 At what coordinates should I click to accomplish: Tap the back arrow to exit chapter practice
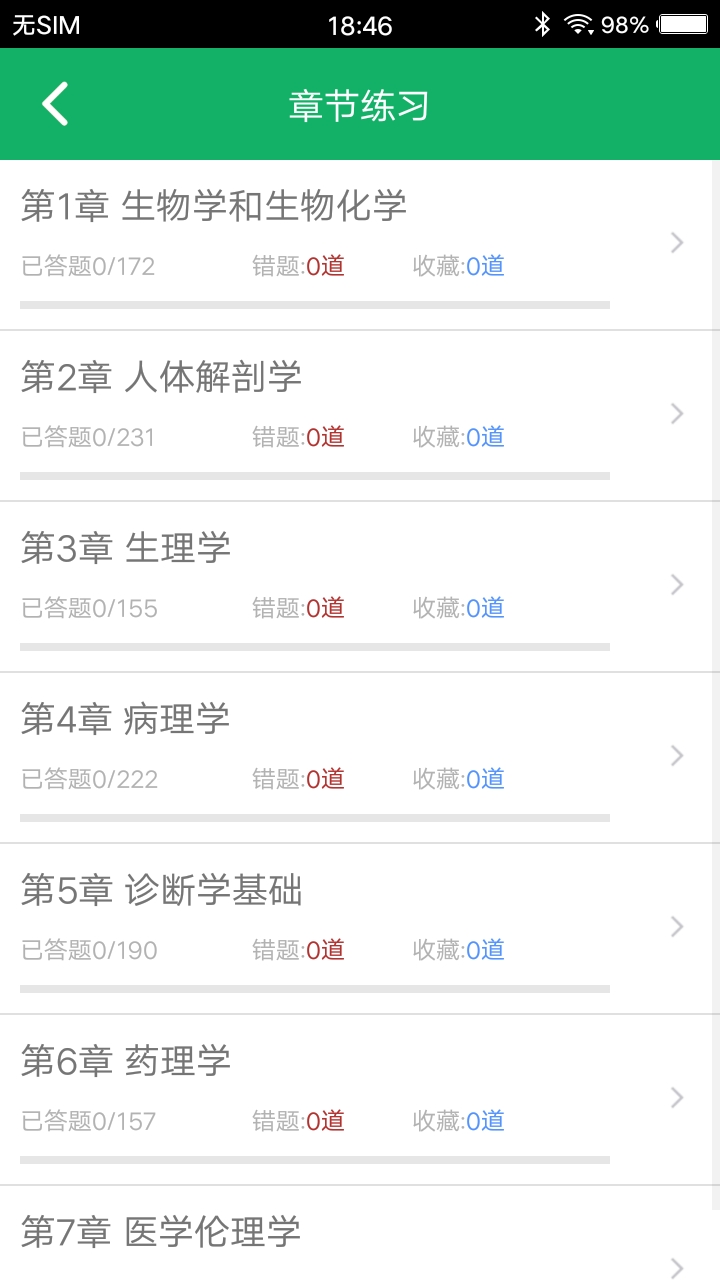(x=55, y=103)
